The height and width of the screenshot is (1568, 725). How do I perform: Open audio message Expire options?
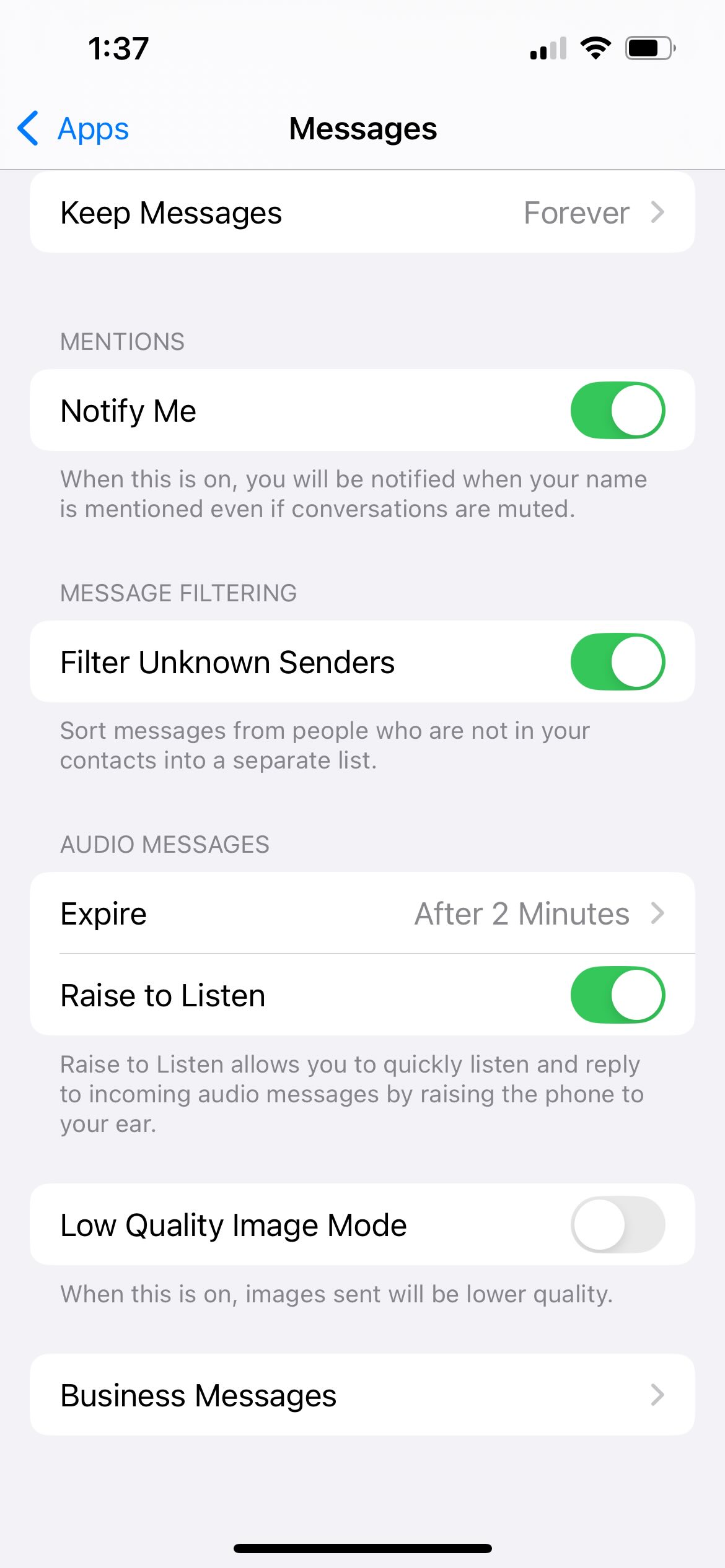pyautogui.click(x=362, y=913)
